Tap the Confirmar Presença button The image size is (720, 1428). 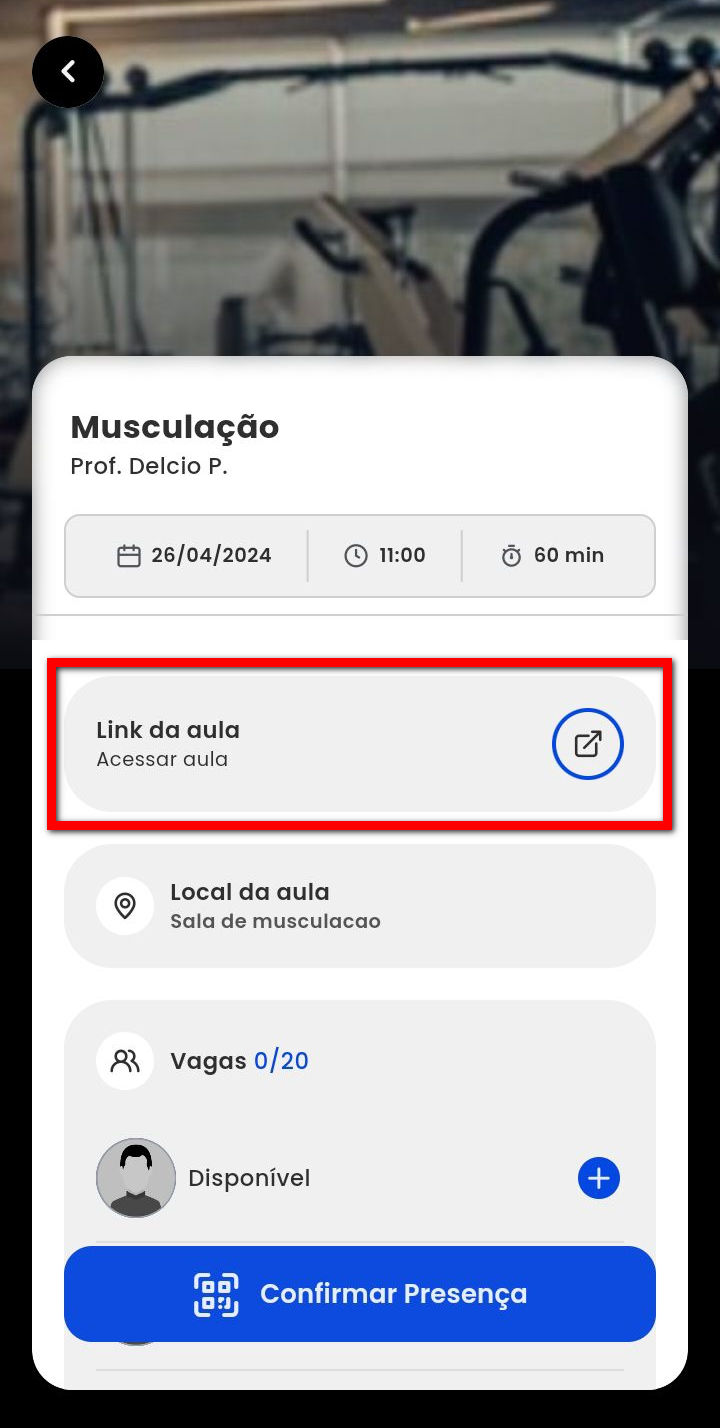coord(360,1293)
